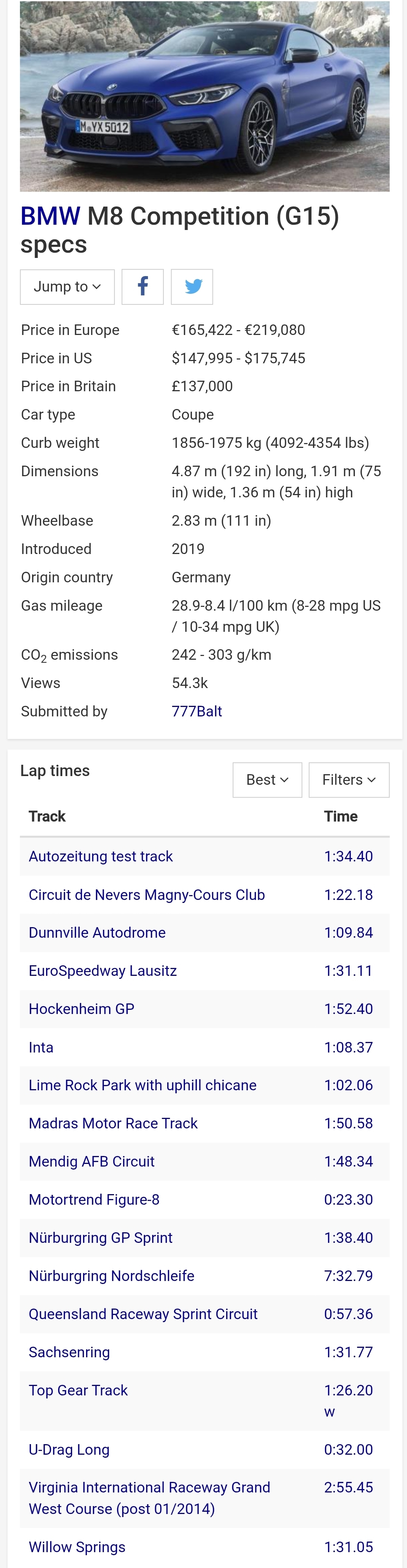Open Virginia International Raceway Grand West Course
407x1568 pixels.
[x=149, y=1498]
